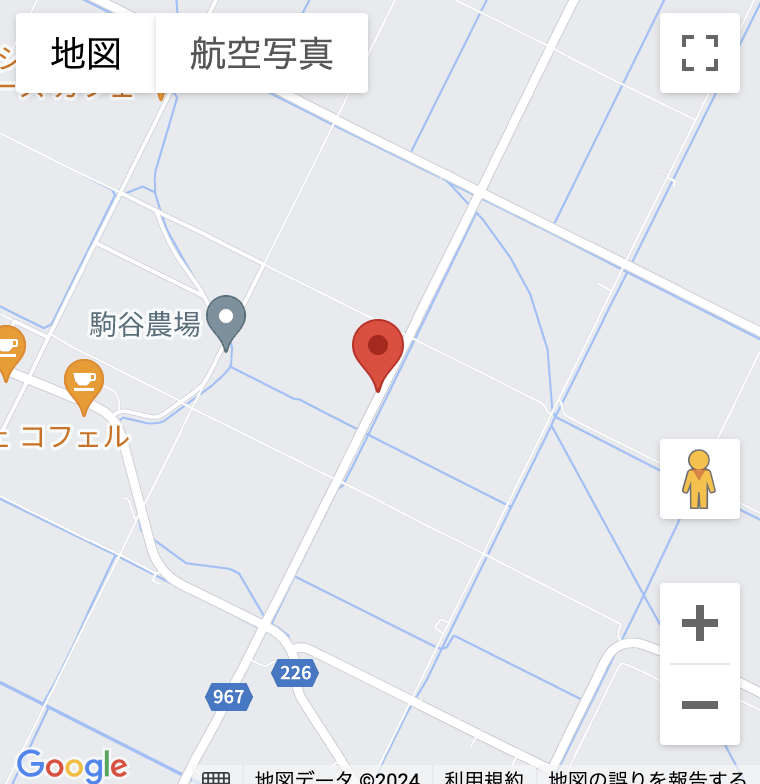
Task: Switch to the 地図 map view
Action: [86, 53]
